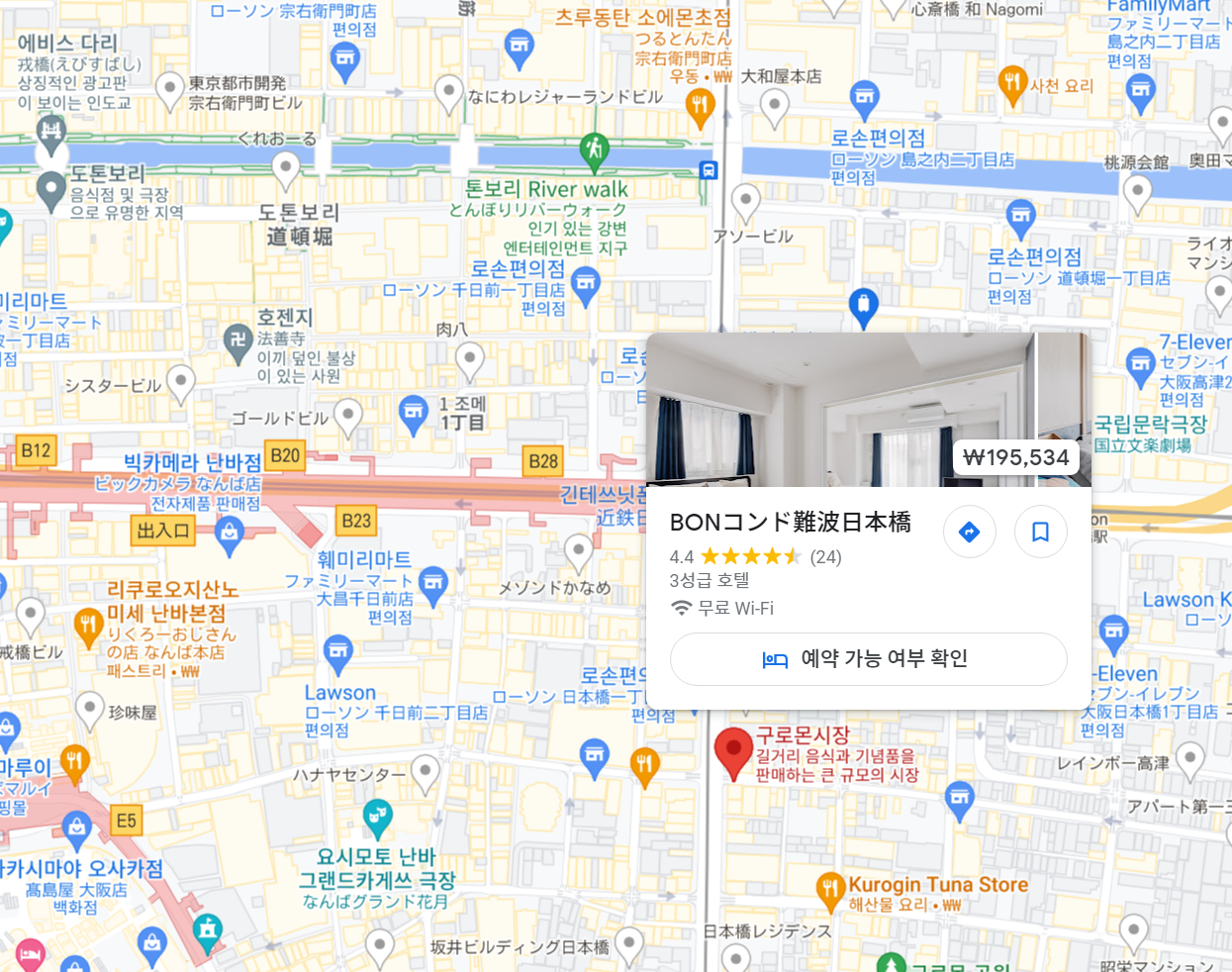Open the 훼미리마트 大昌千日前店 store pin

pyautogui.click(x=432, y=583)
